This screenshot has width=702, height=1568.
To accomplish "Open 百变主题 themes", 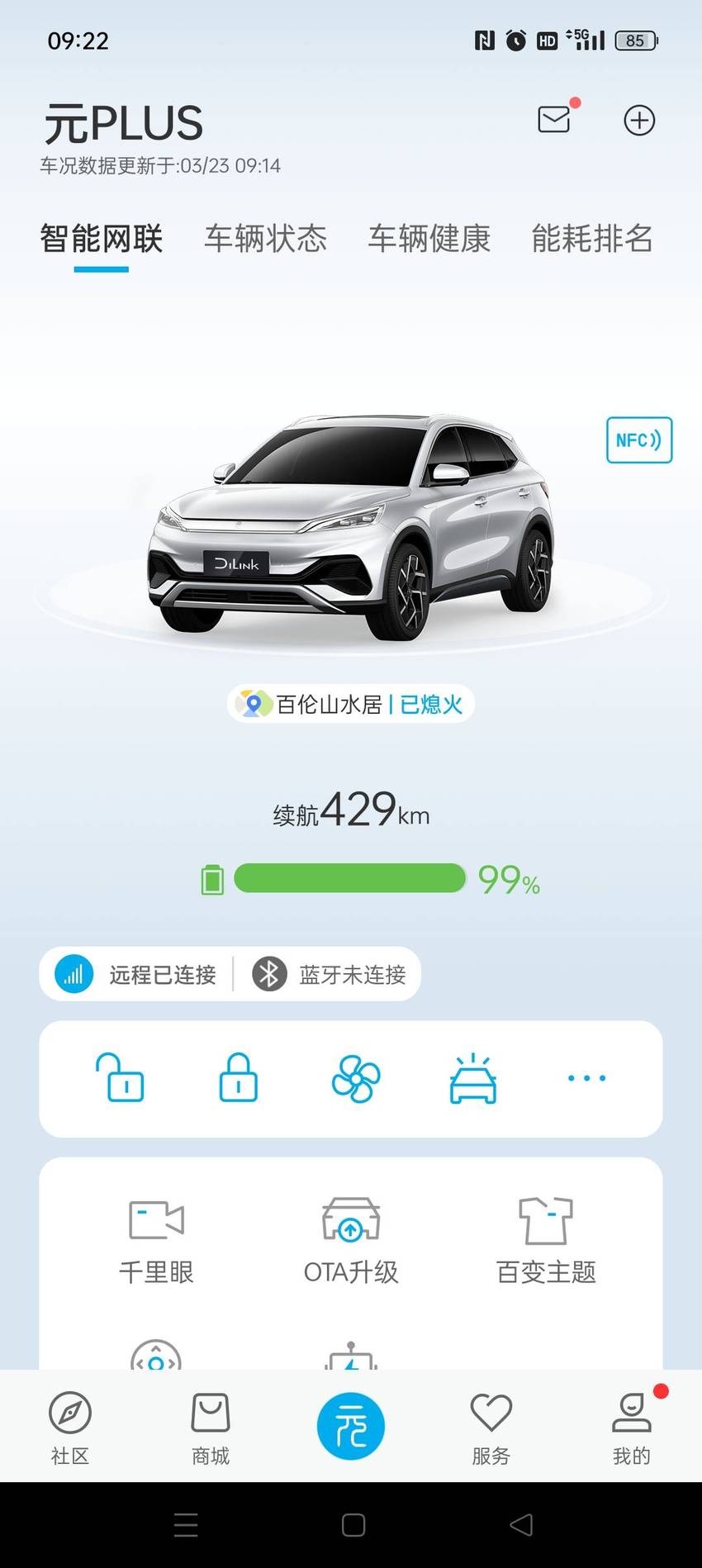I will (x=546, y=1242).
